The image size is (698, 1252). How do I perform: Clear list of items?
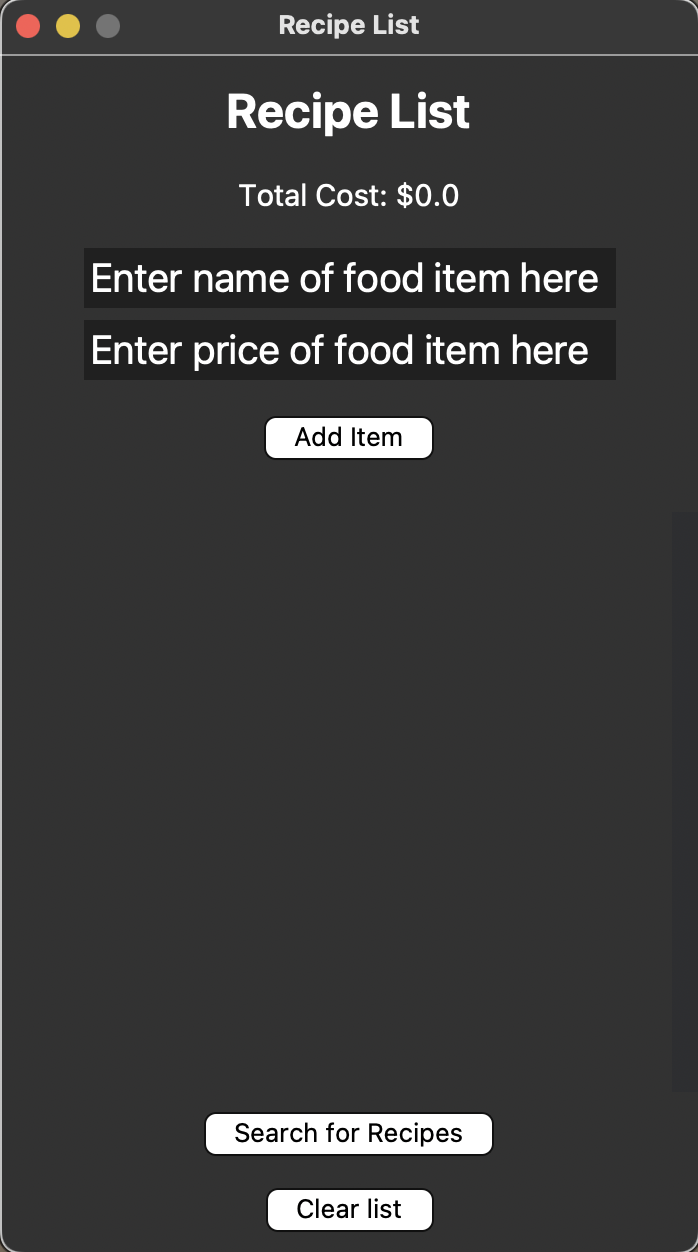[349, 1210]
